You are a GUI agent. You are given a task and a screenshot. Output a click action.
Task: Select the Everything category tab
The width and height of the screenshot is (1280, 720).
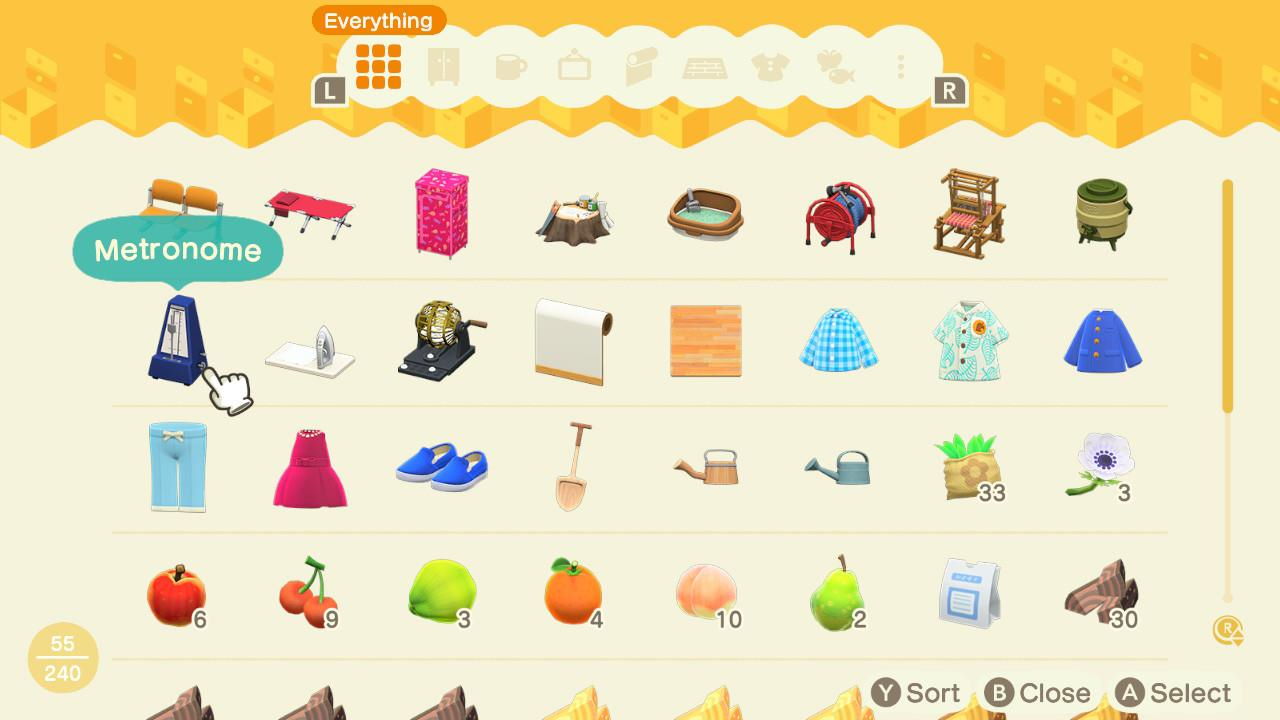pos(378,66)
